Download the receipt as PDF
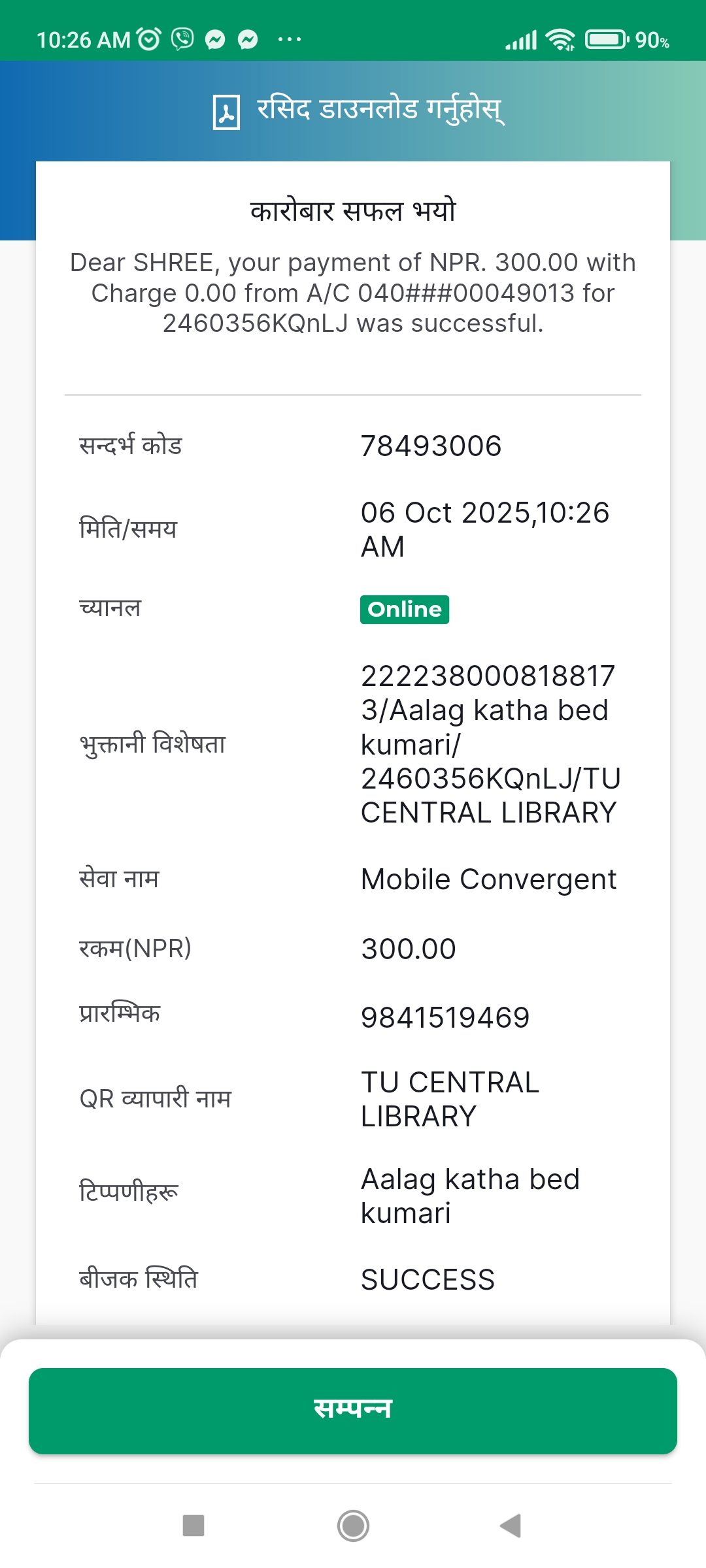The height and width of the screenshot is (1568, 706). click(x=358, y=111)
